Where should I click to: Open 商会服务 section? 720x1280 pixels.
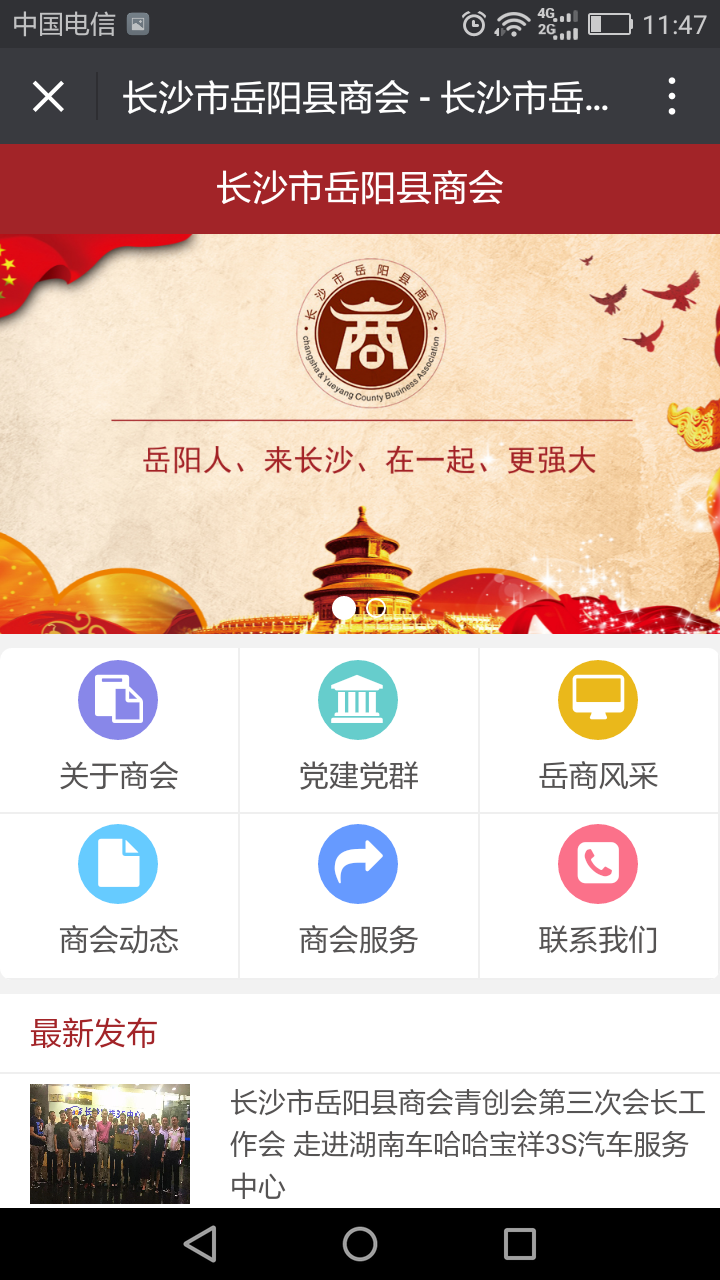[x=359, y=893]
